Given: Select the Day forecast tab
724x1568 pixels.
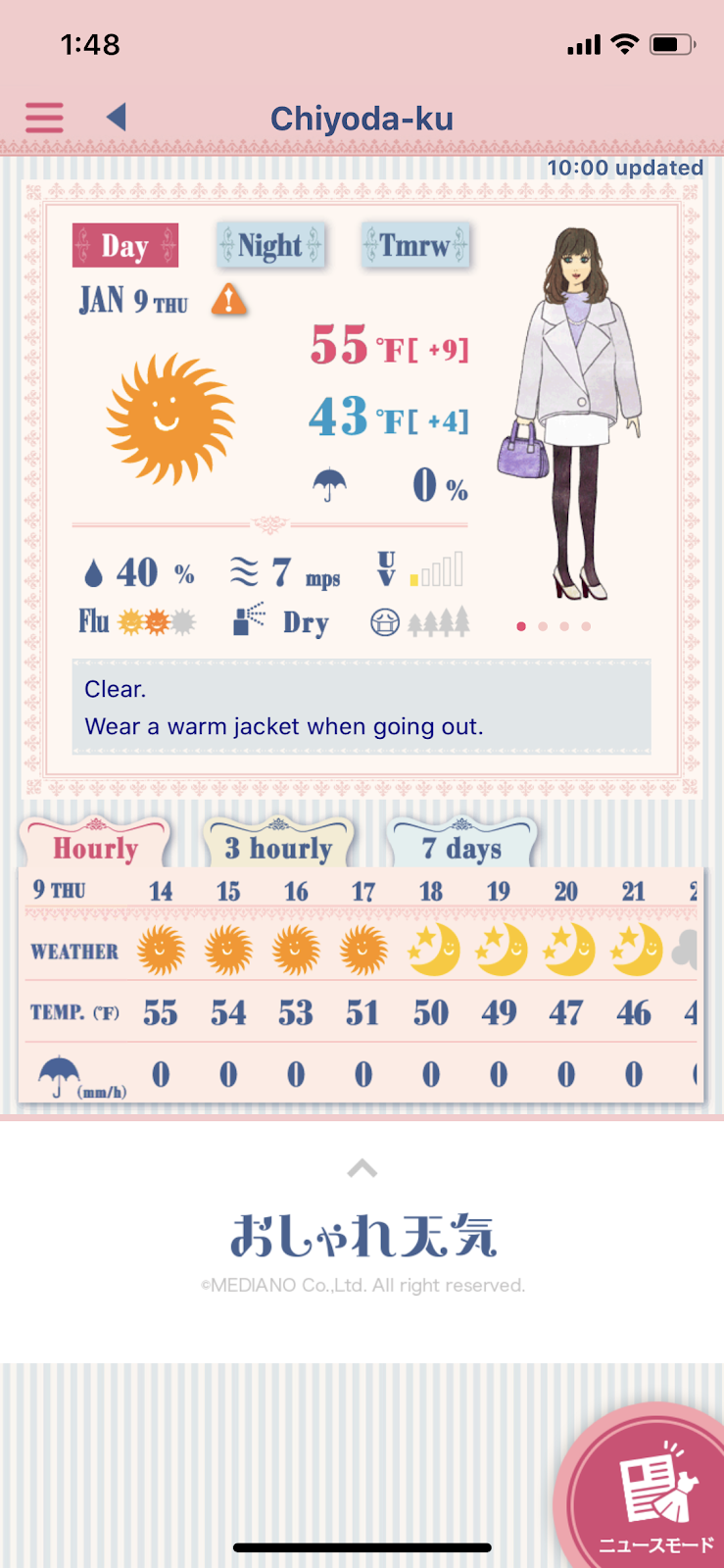Looking at the screenshot, I should click(125, 245).
